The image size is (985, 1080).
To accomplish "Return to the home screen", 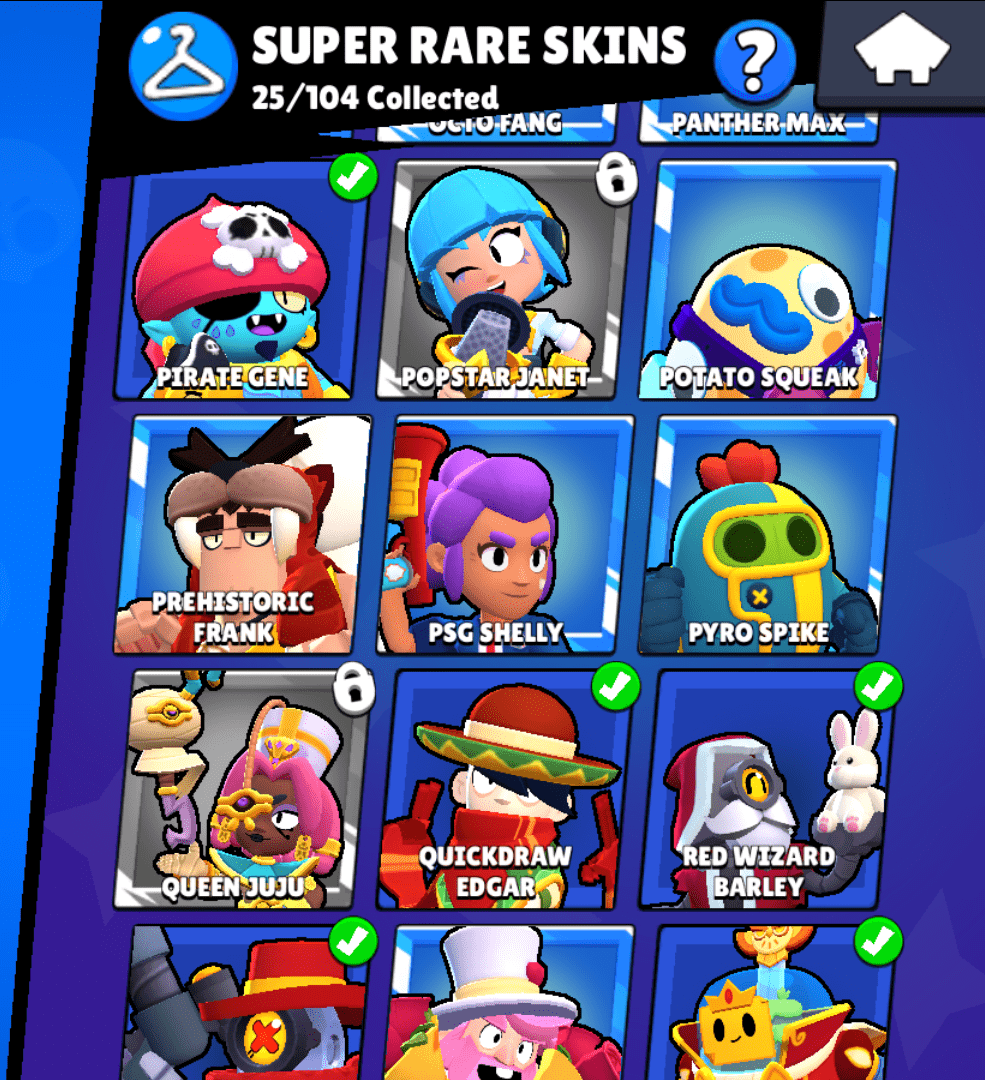I will (903, 50).
